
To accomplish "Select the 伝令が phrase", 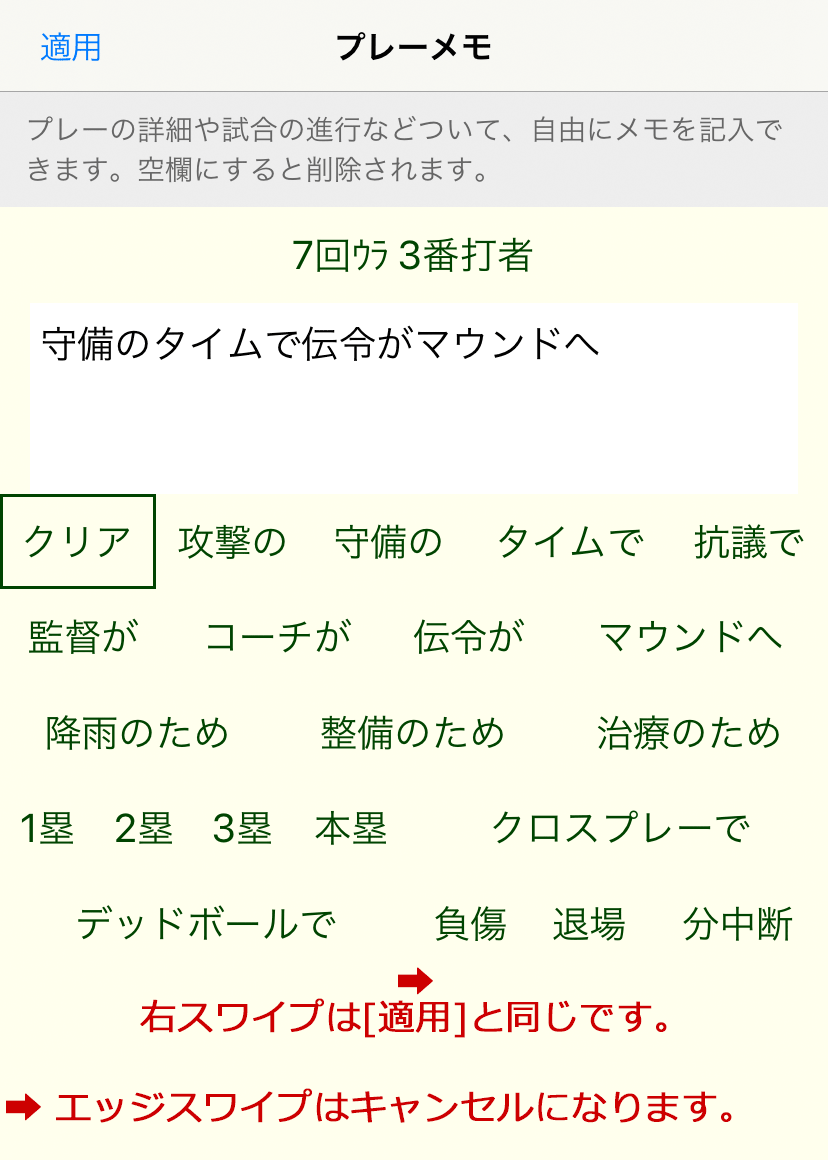I will (x=469, y=636).
